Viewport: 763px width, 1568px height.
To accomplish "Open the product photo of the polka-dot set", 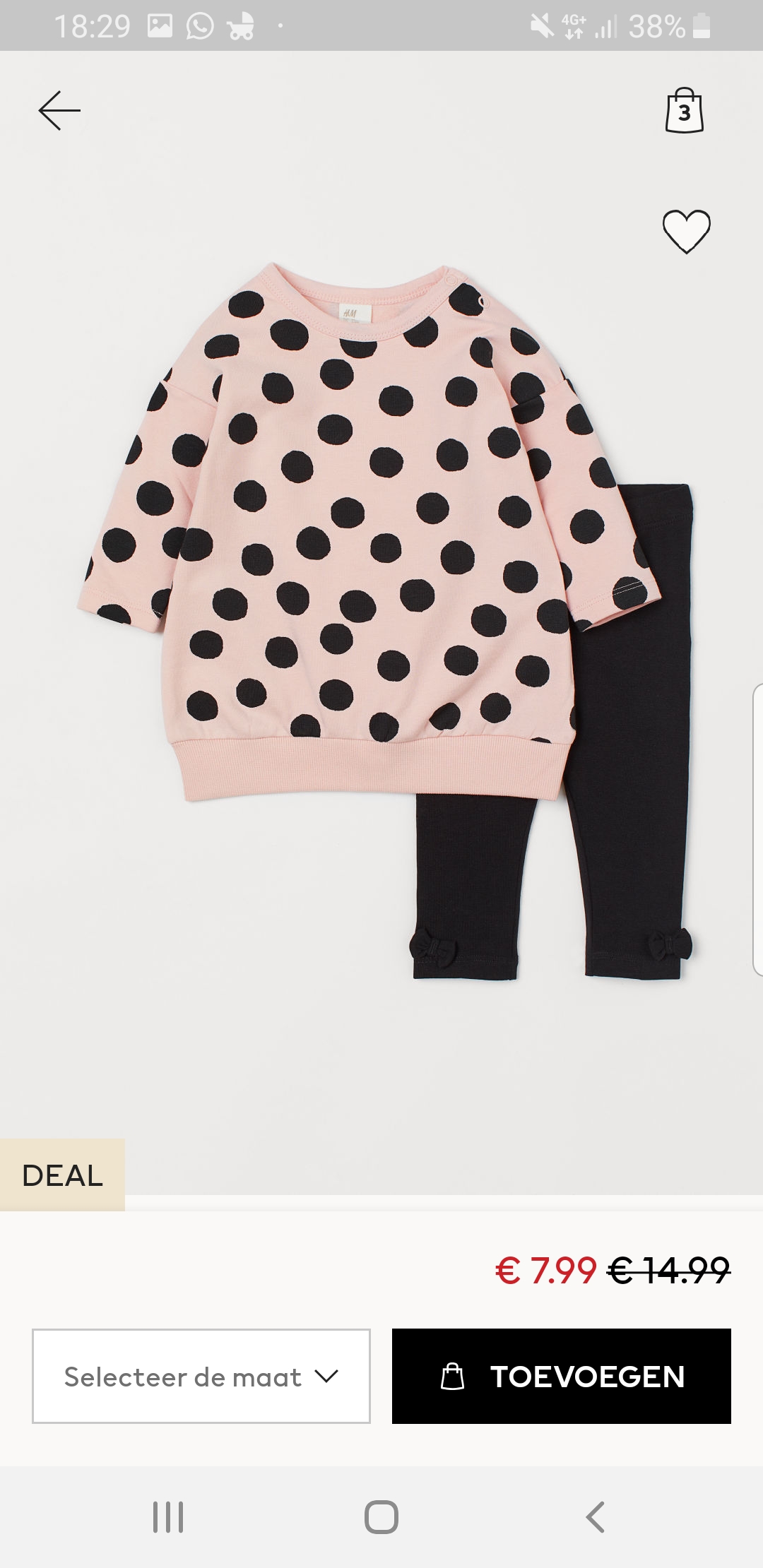I will click(385, 622).
